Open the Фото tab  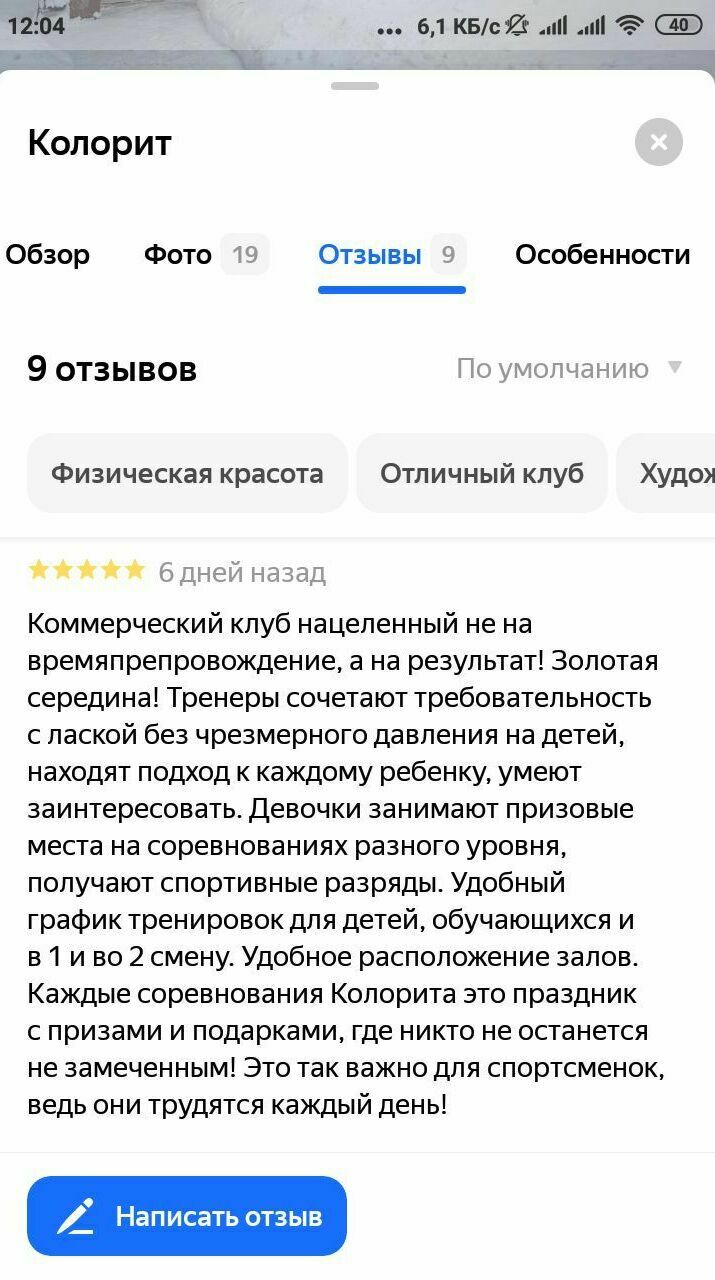[x=205, y=255]
